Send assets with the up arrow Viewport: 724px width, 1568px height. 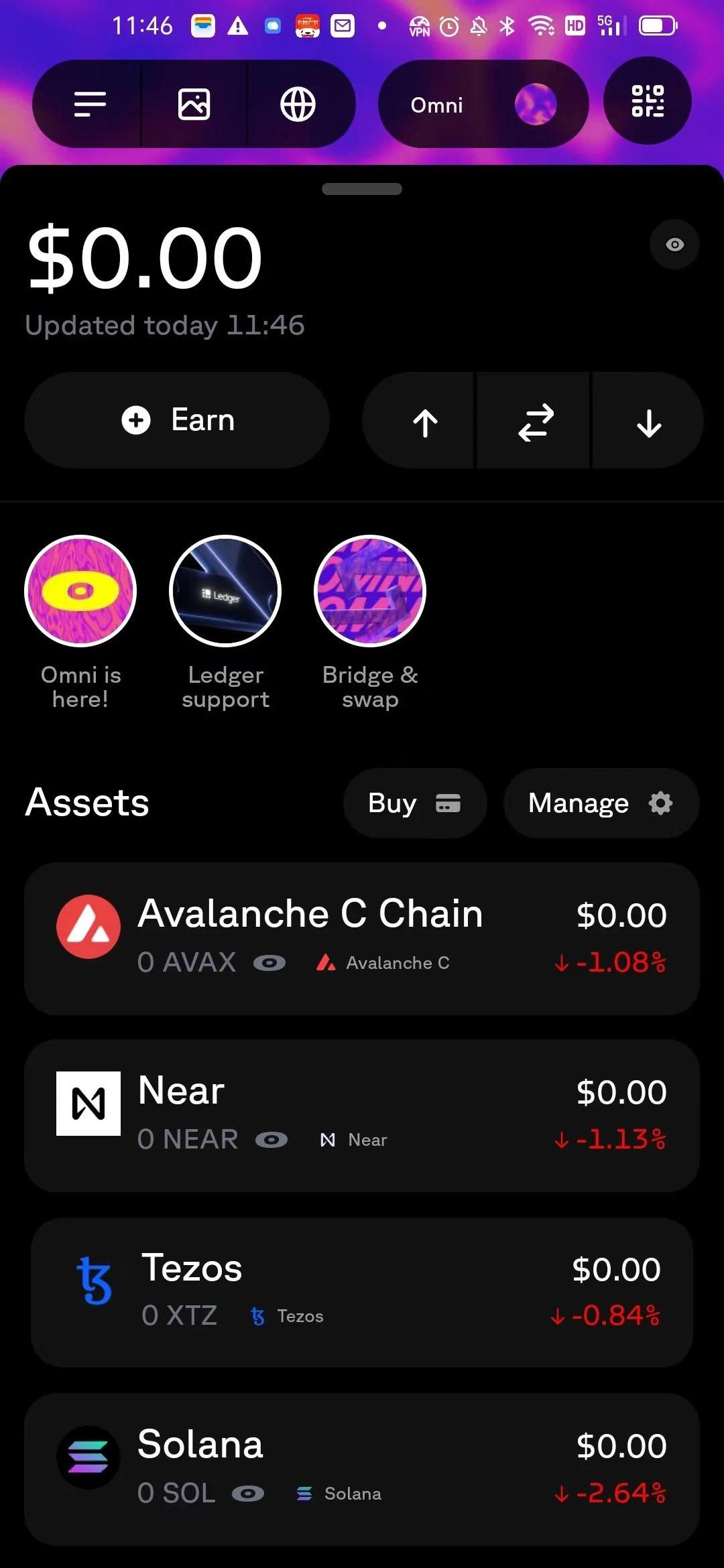425,422
